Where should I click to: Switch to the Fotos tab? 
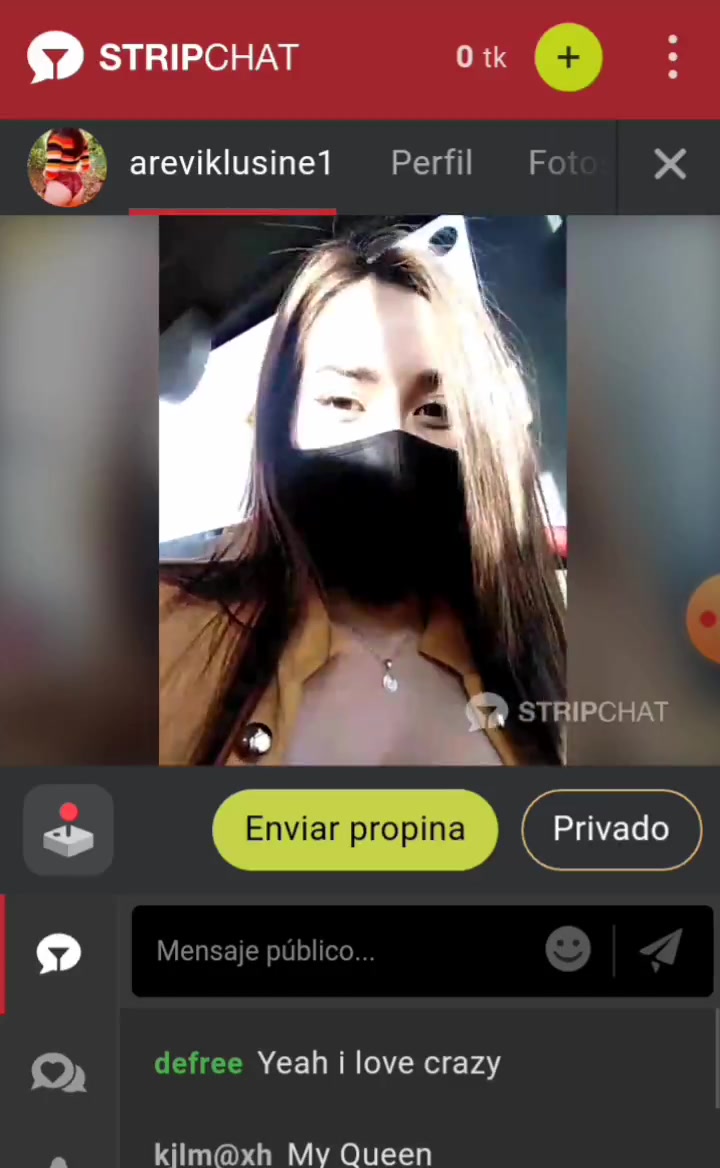566,163
